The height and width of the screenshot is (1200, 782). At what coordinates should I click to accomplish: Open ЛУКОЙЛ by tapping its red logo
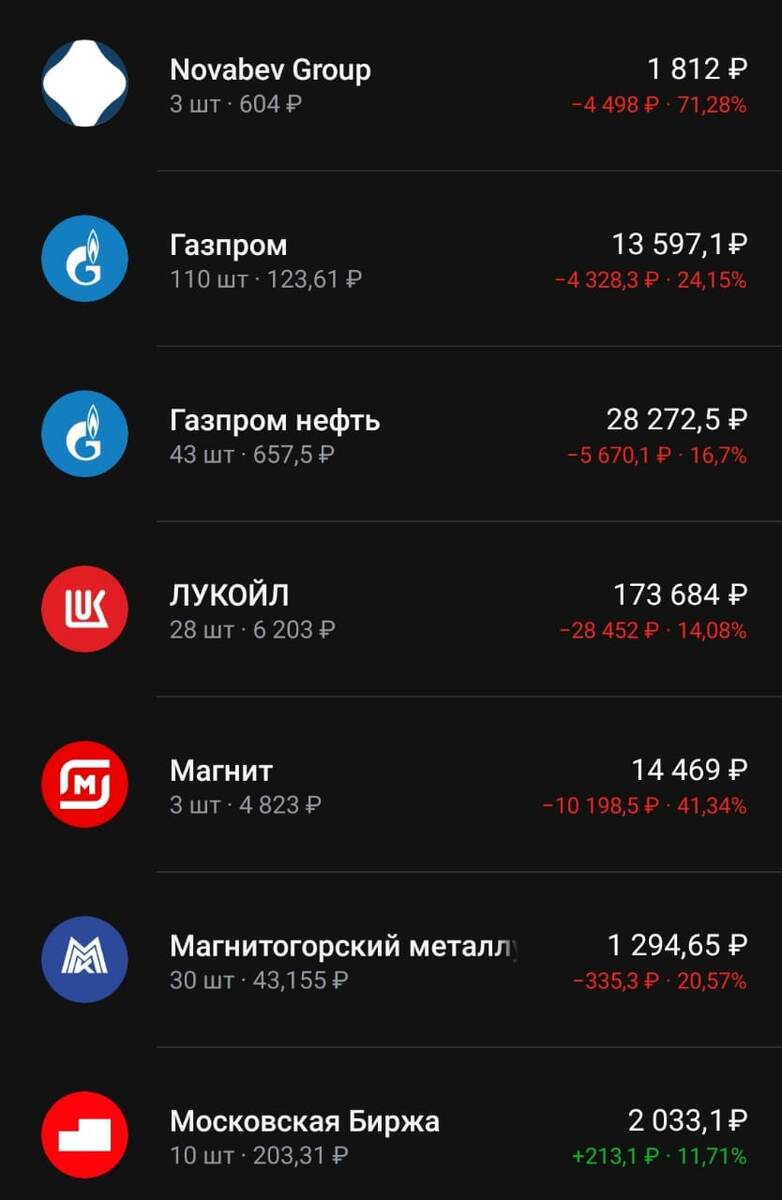86,607
